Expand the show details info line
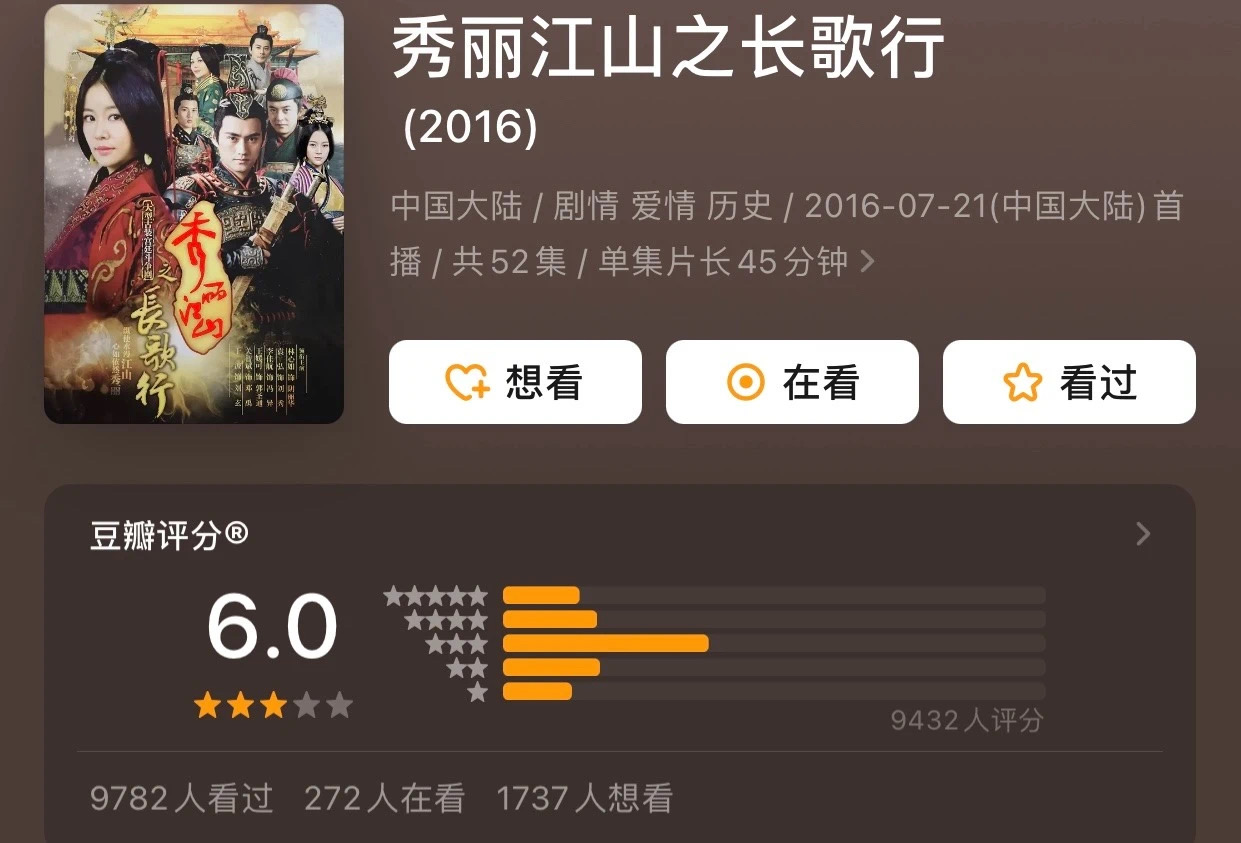 tap(867, 262)
